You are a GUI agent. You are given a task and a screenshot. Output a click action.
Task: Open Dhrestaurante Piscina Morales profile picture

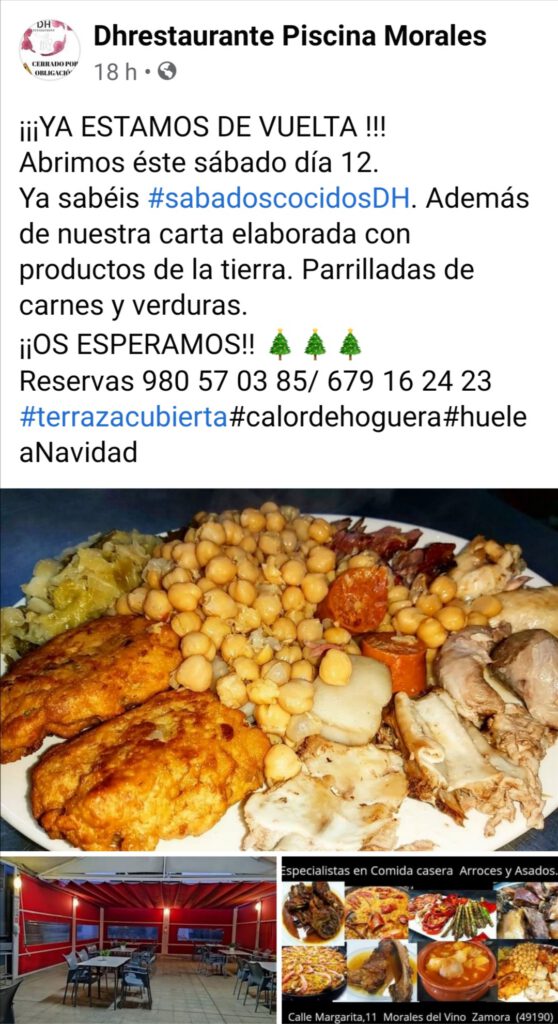pyautogui.click(x=50, y=50)
